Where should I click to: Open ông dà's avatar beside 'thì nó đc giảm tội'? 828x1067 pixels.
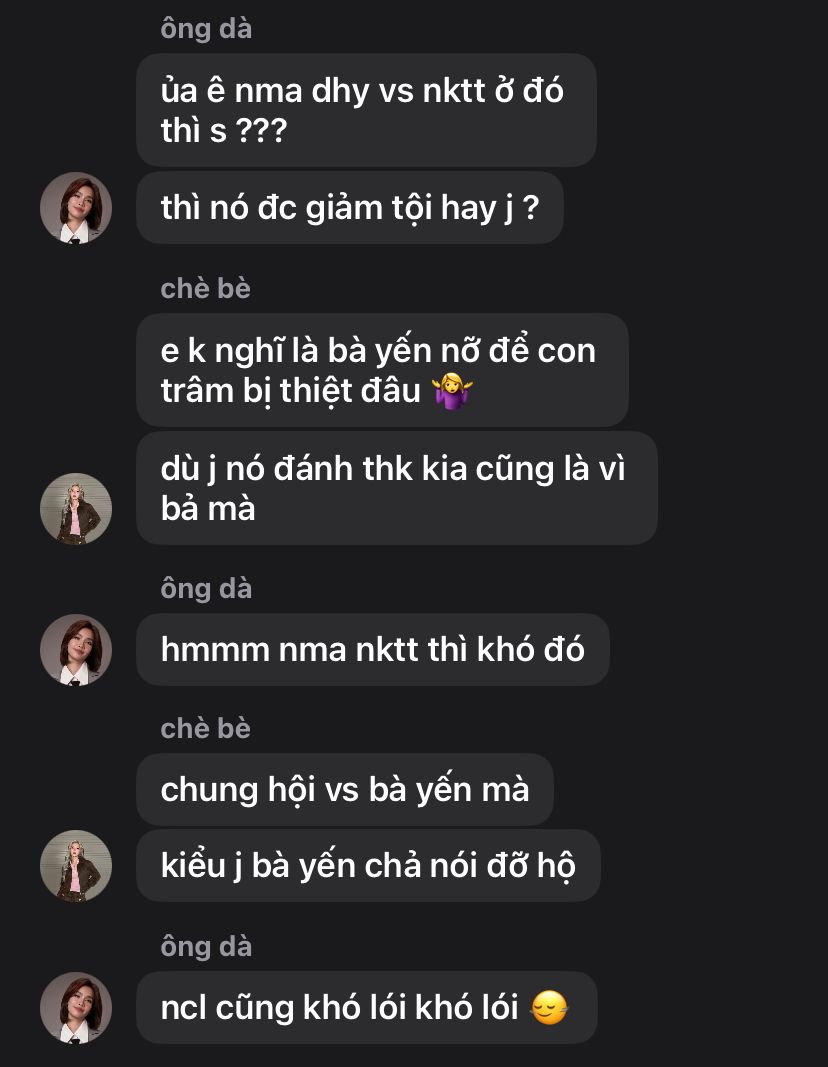[76, 208]
